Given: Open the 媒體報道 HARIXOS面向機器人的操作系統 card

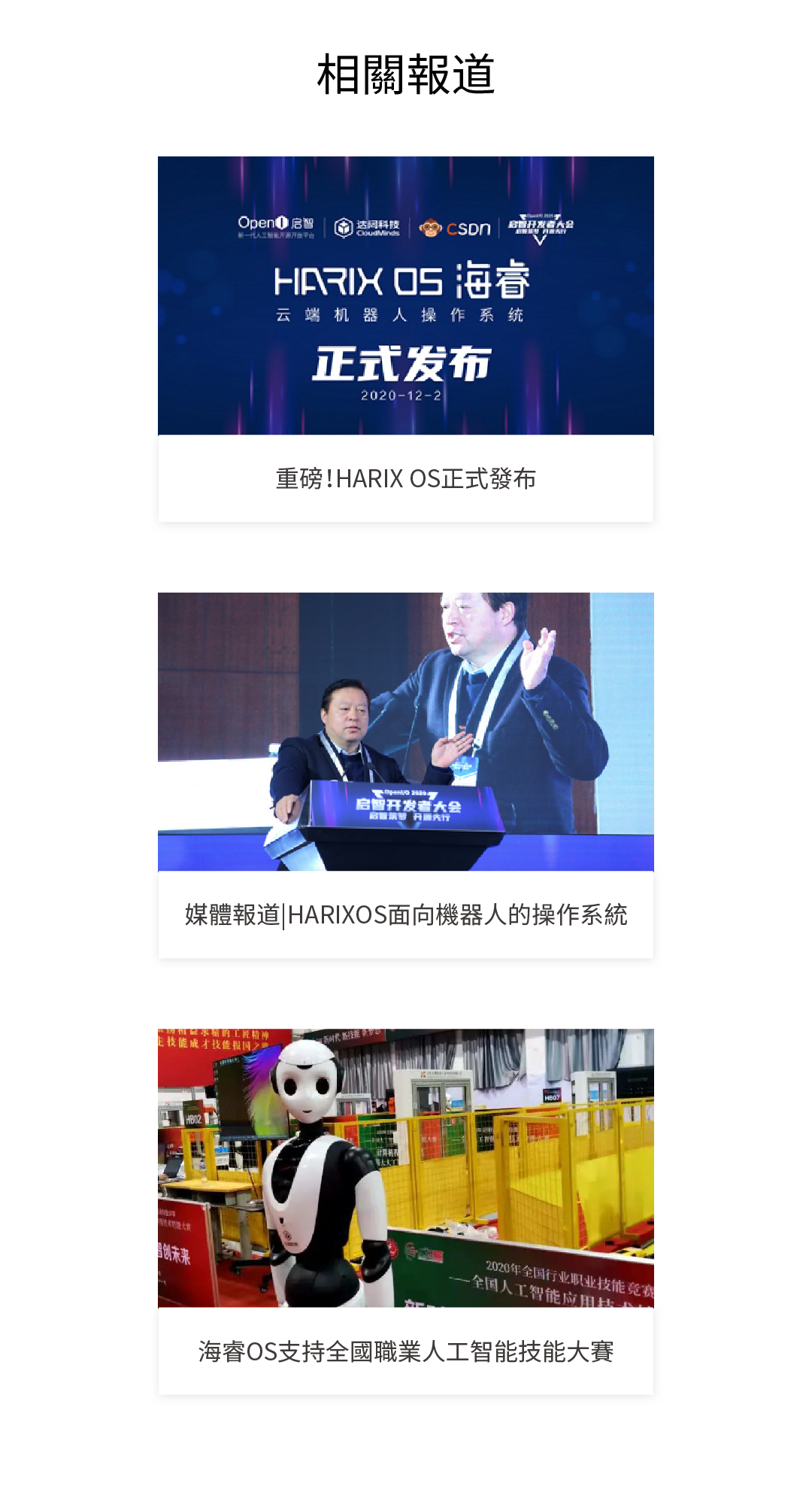Looking at the screenshot, I should [405, 914].
